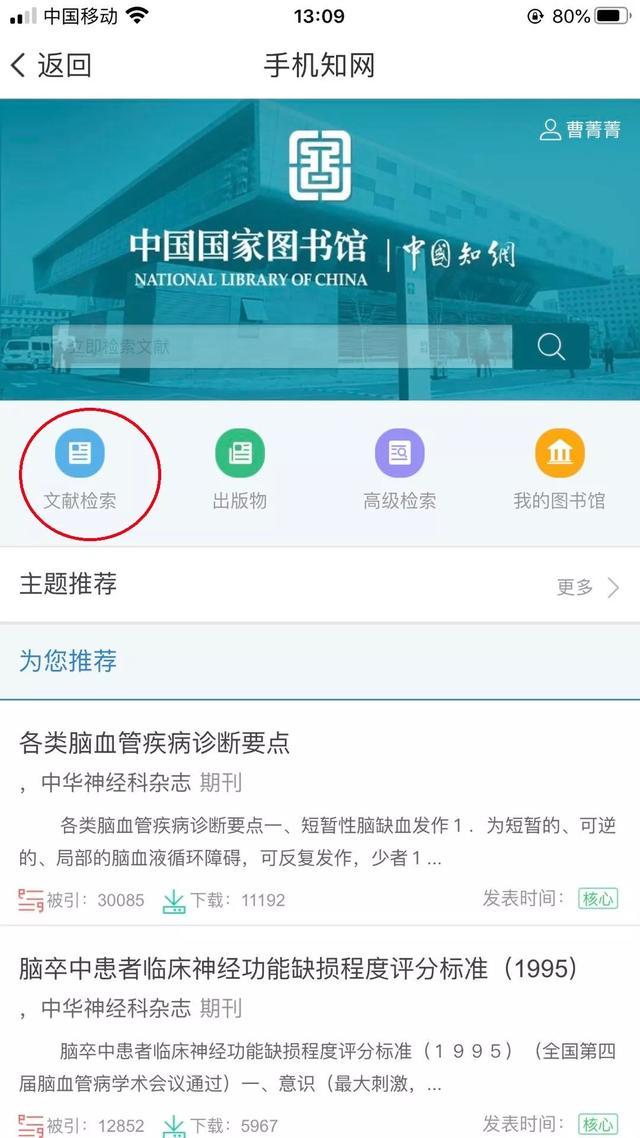Open 高级检索 advanced search
The height and width of the screenshot is (1138, 640).
[400, 468]
